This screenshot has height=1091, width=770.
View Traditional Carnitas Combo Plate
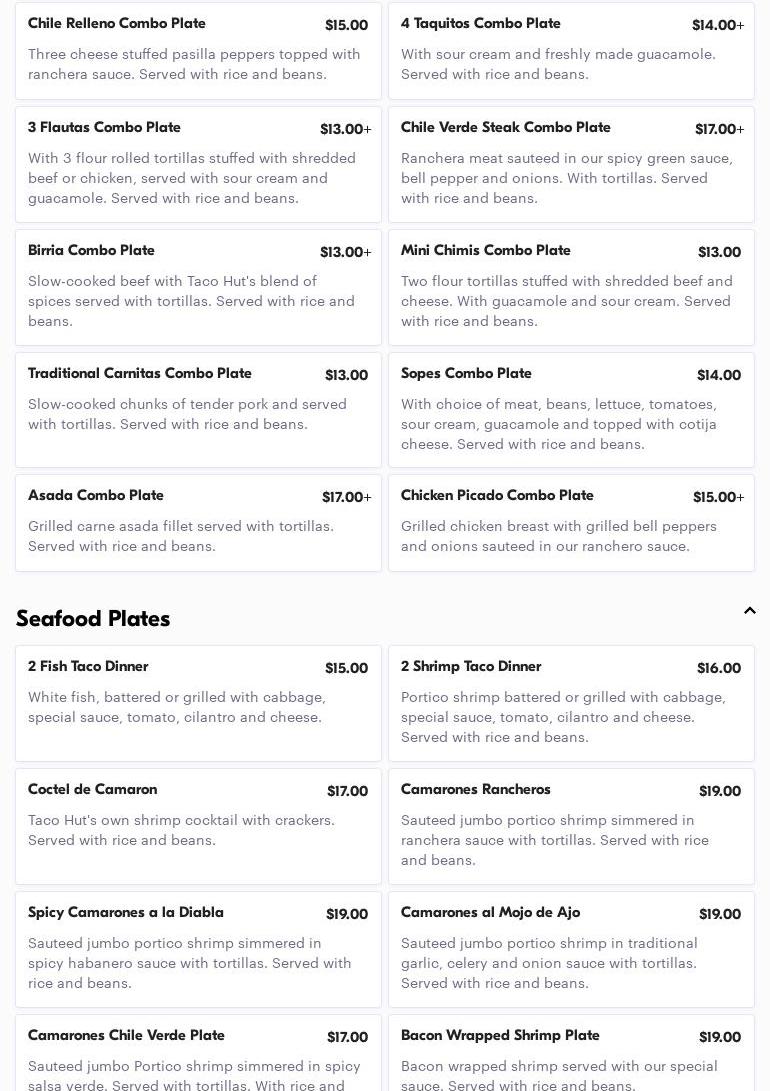(198, 409)
